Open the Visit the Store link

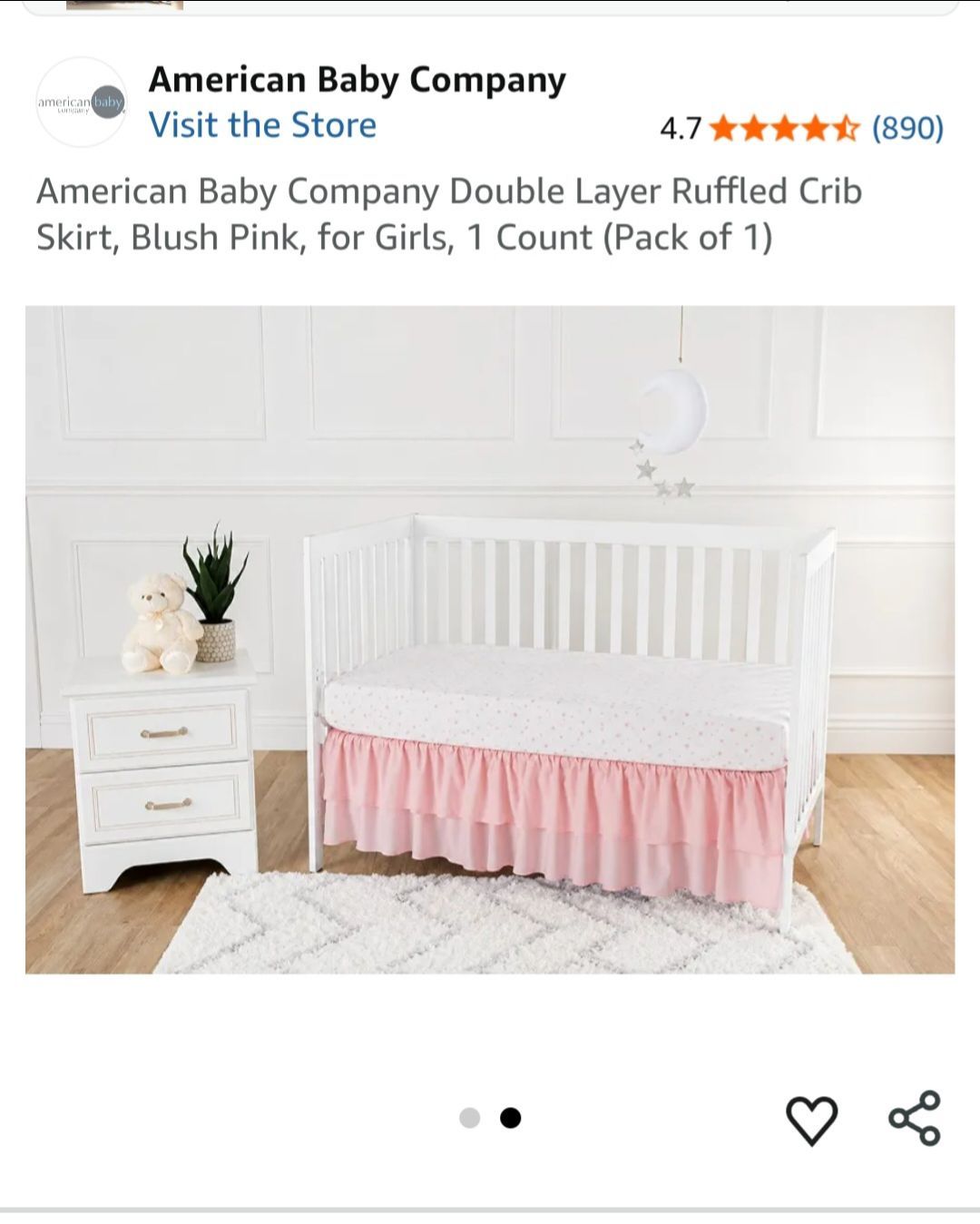262,125
